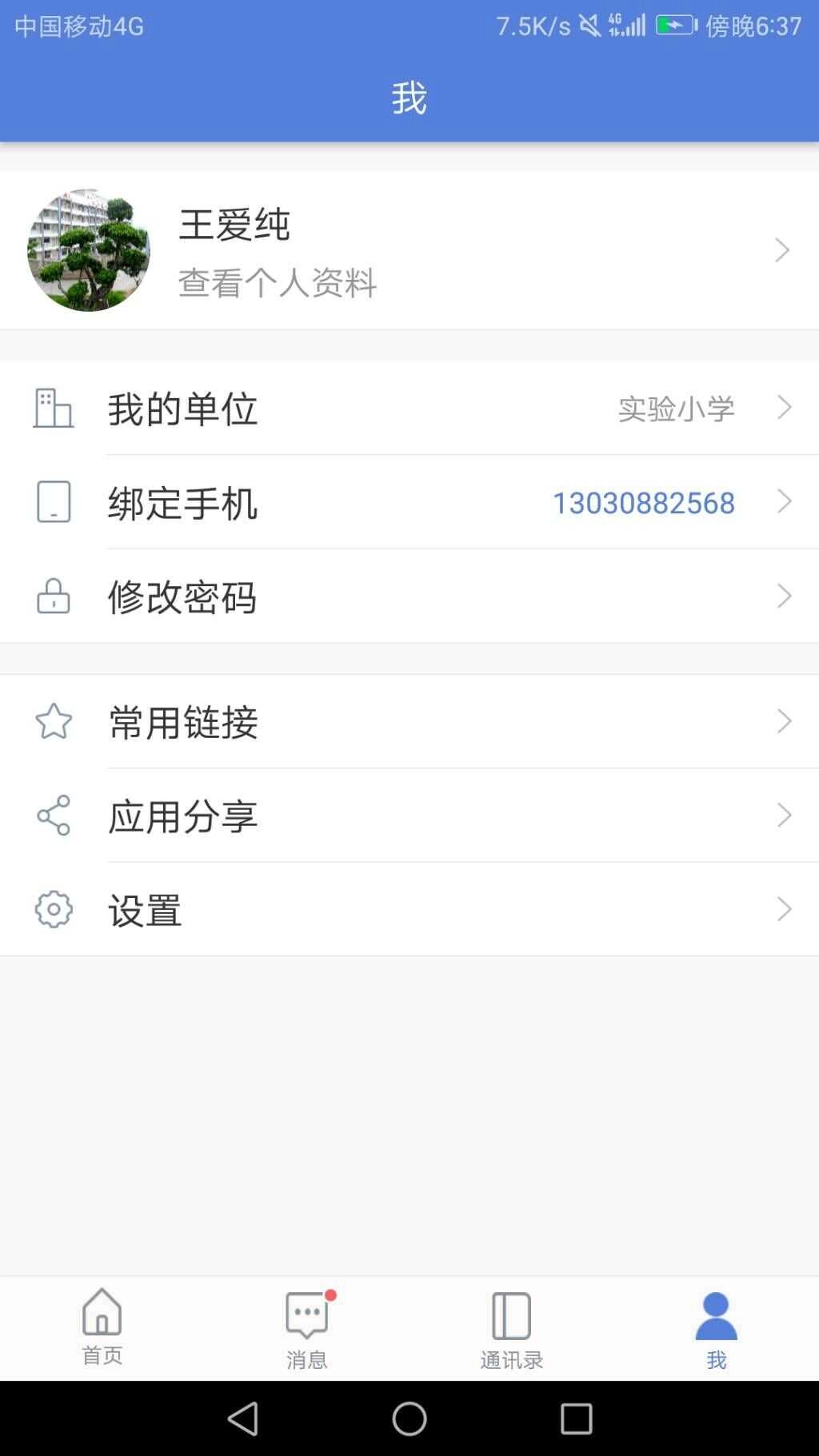
Task: Tap the phone icon beside 绑定手机
Action: (x=53, y=502)
